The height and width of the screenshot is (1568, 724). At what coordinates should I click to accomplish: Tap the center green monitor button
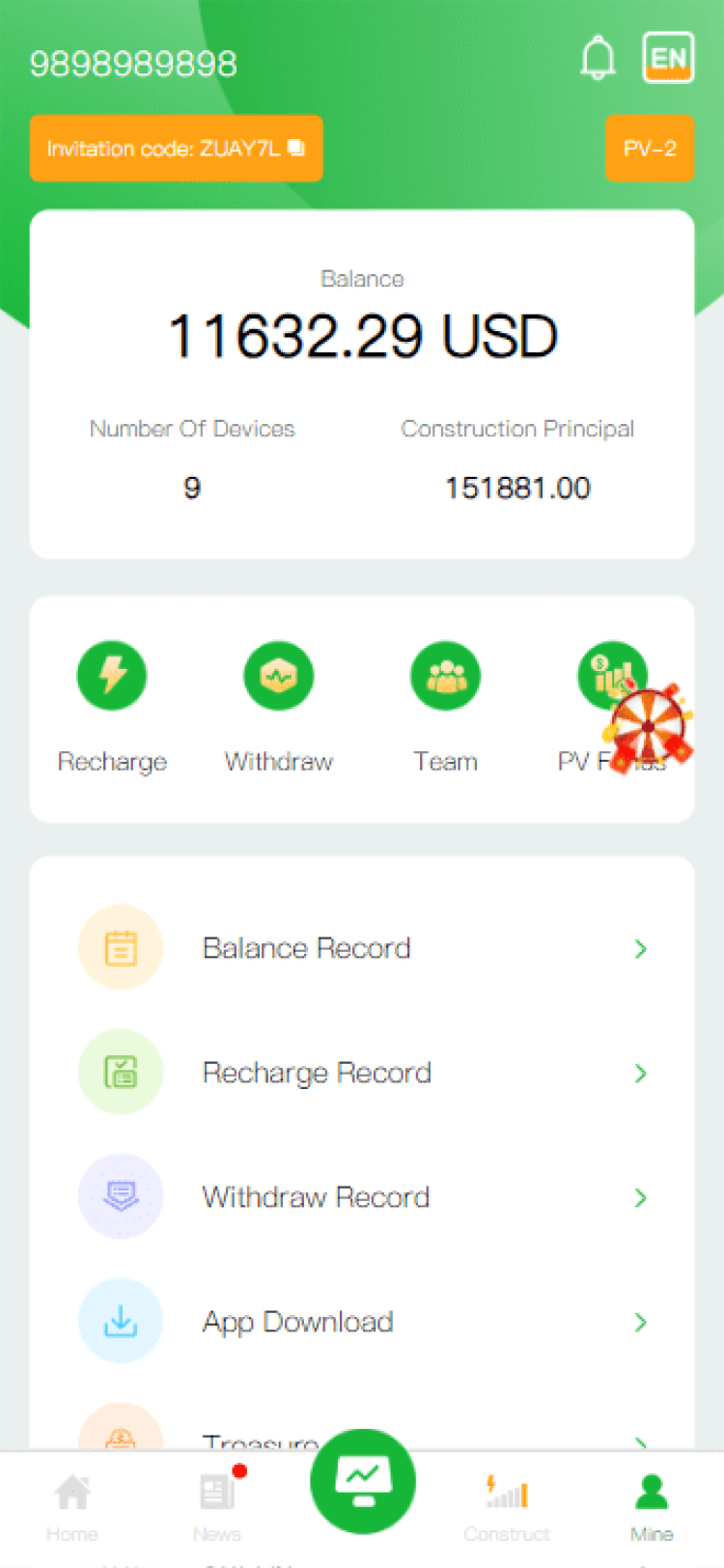363,1480
